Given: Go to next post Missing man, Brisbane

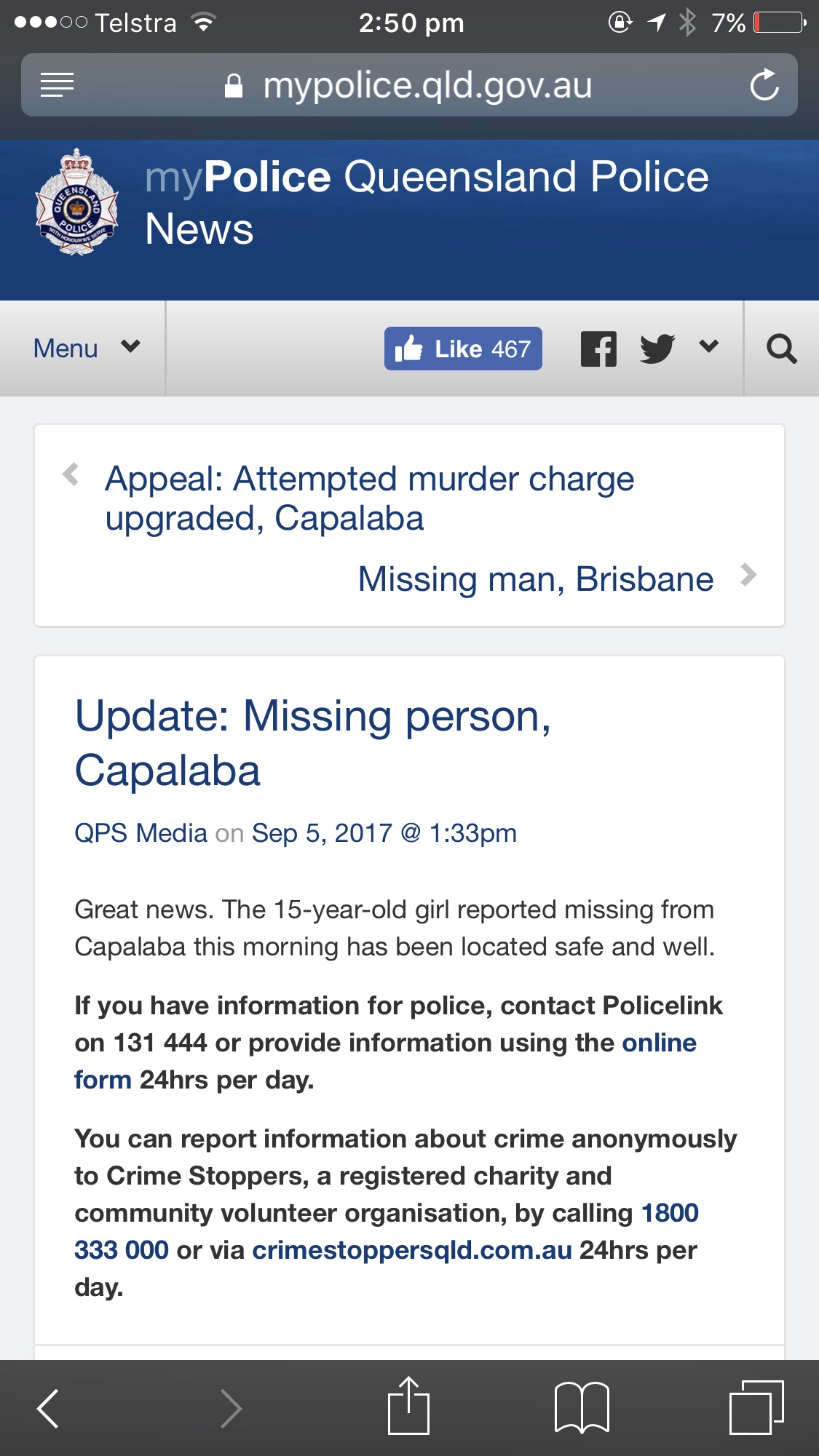Looking at the screenshot, I should click(536, 579).
